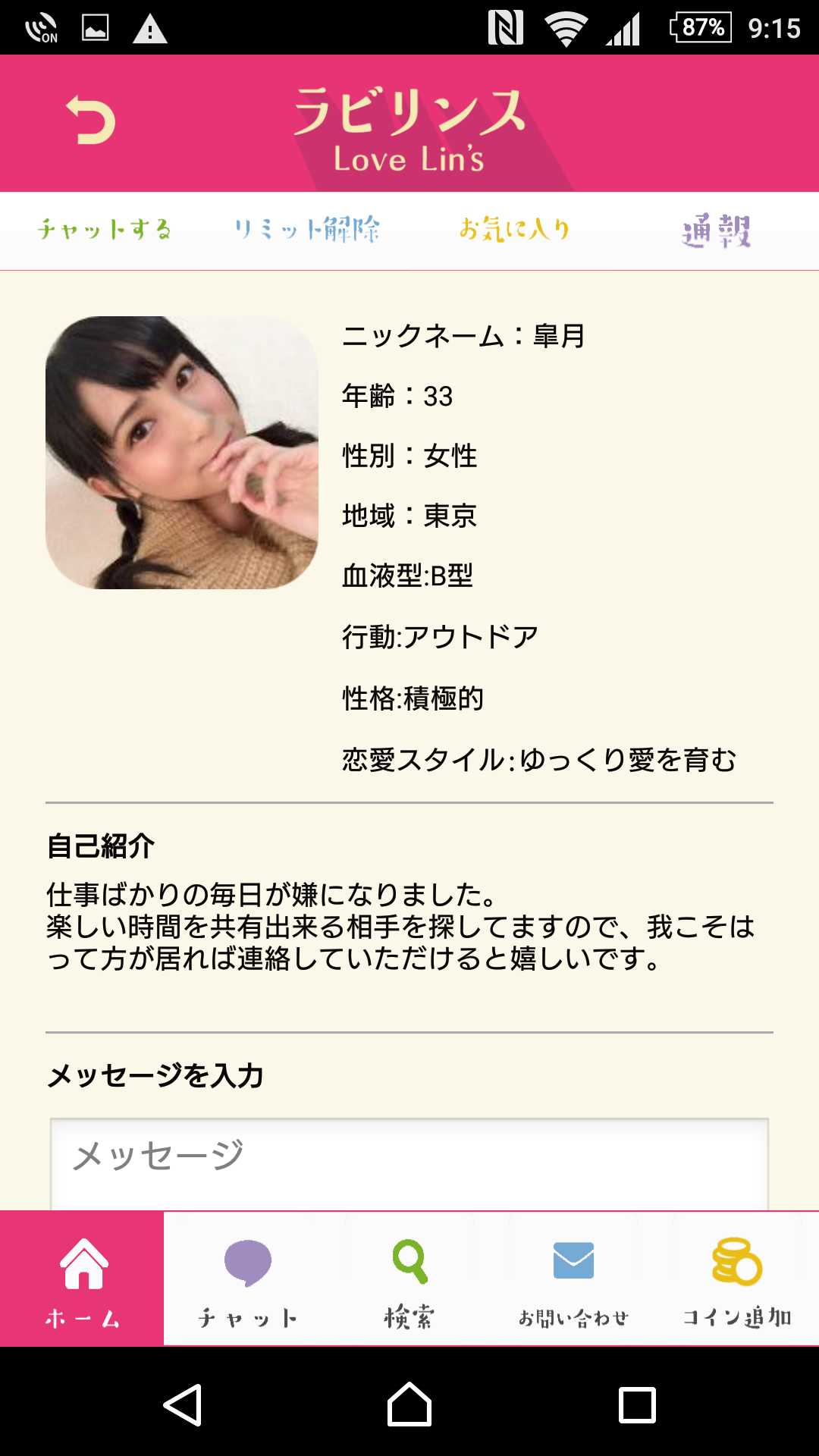
Task: Start chat via チャットする
Action: point(105,229)
